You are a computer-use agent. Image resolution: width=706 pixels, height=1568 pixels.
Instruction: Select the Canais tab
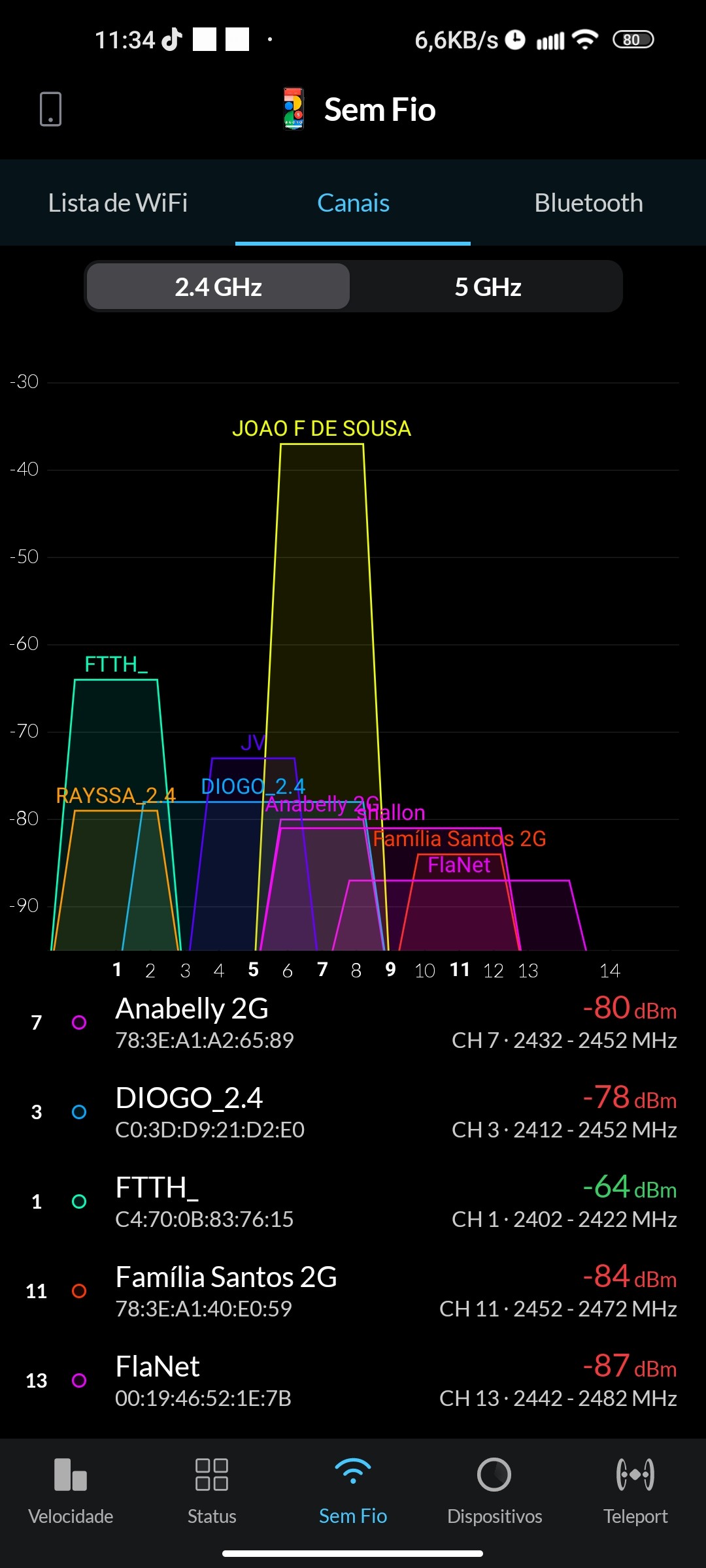click(x=353, y=203)
